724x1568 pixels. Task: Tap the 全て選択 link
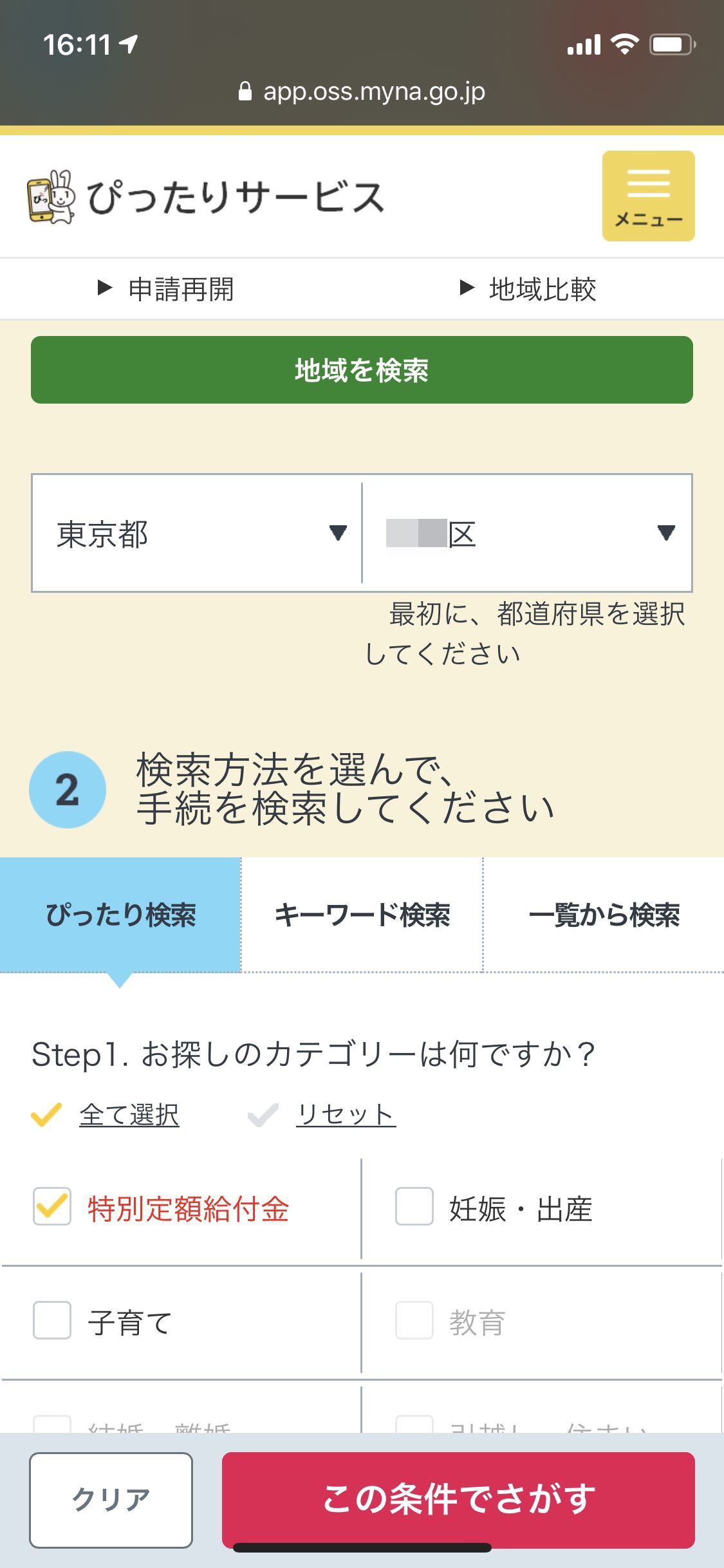coord(129,1115)
